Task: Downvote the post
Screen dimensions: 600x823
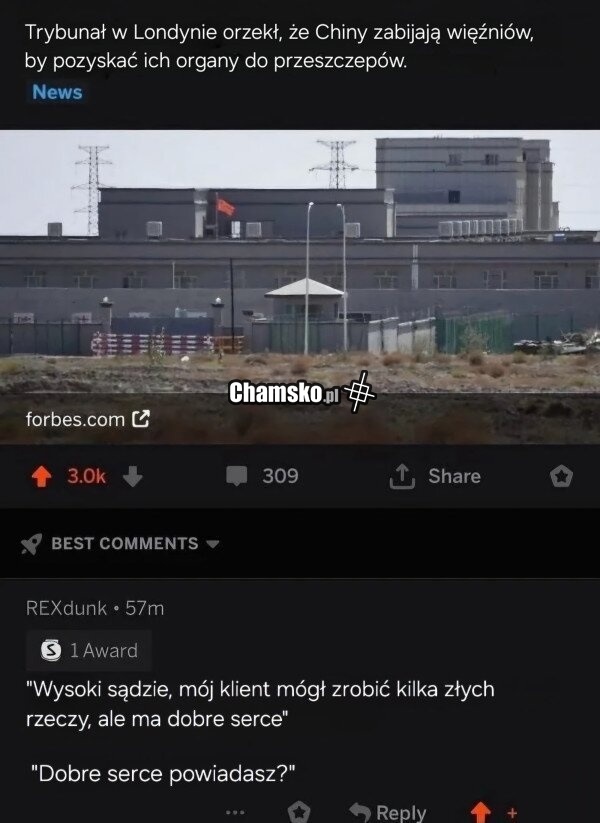Action: point(133,476)
